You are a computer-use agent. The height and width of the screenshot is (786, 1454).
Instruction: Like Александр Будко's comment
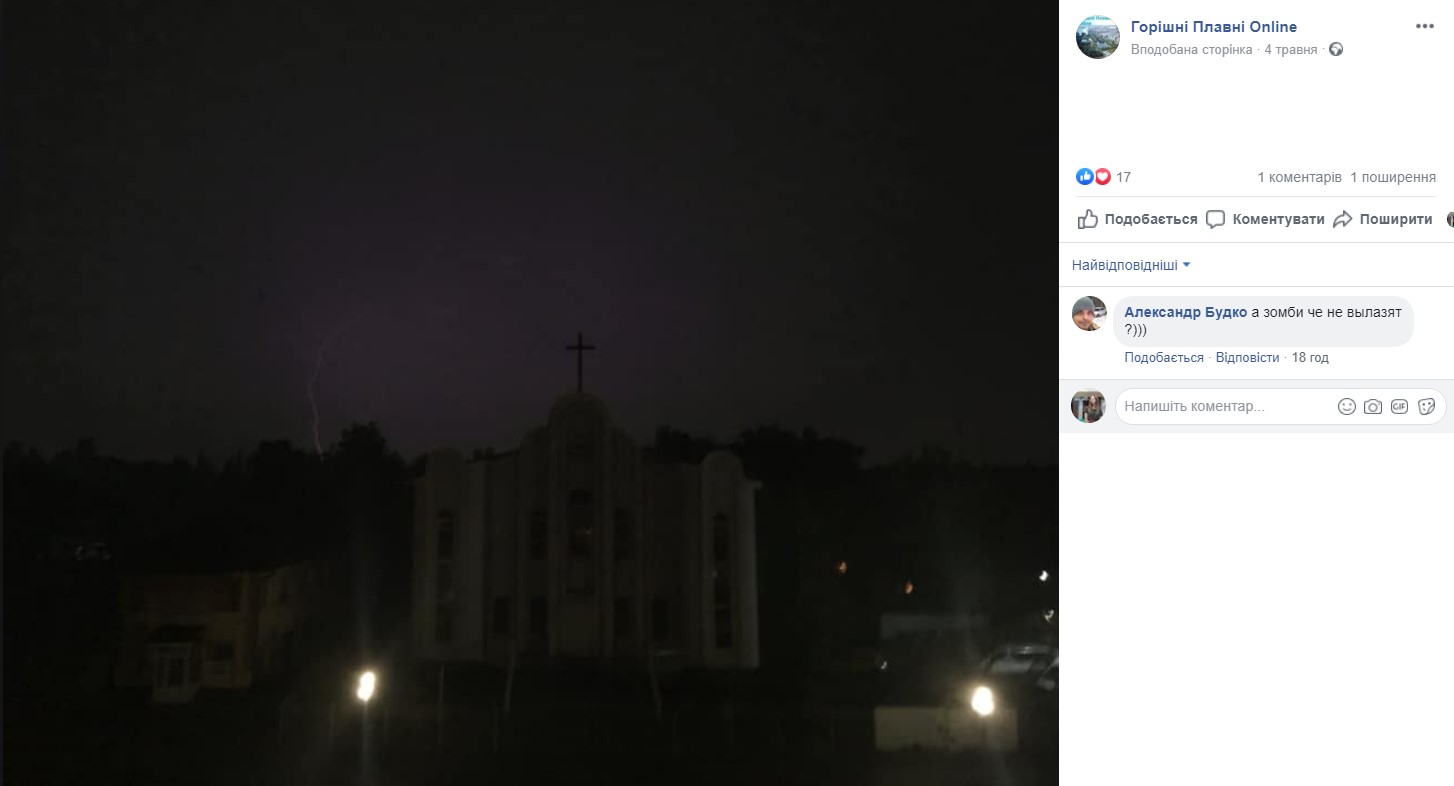[1163, 357]
